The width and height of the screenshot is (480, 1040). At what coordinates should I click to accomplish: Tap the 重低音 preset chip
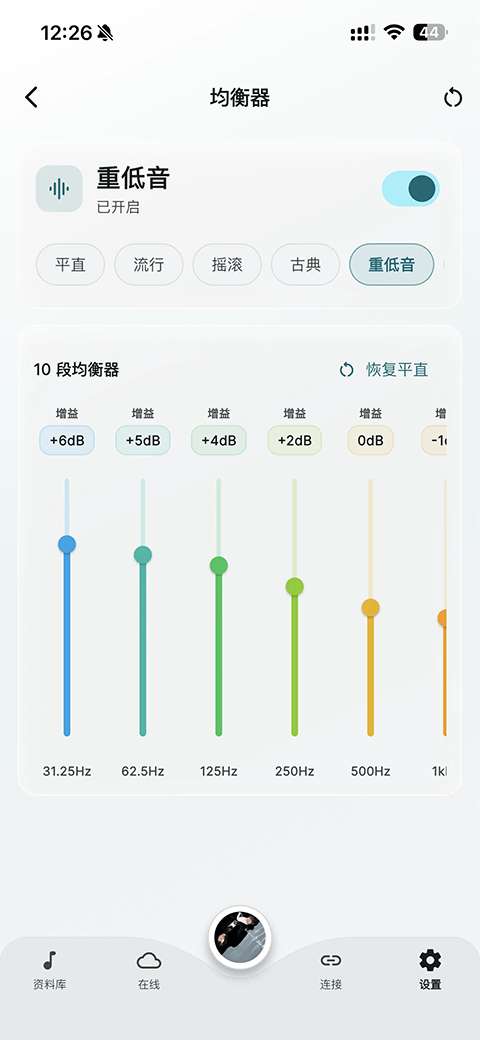[392, 265]
